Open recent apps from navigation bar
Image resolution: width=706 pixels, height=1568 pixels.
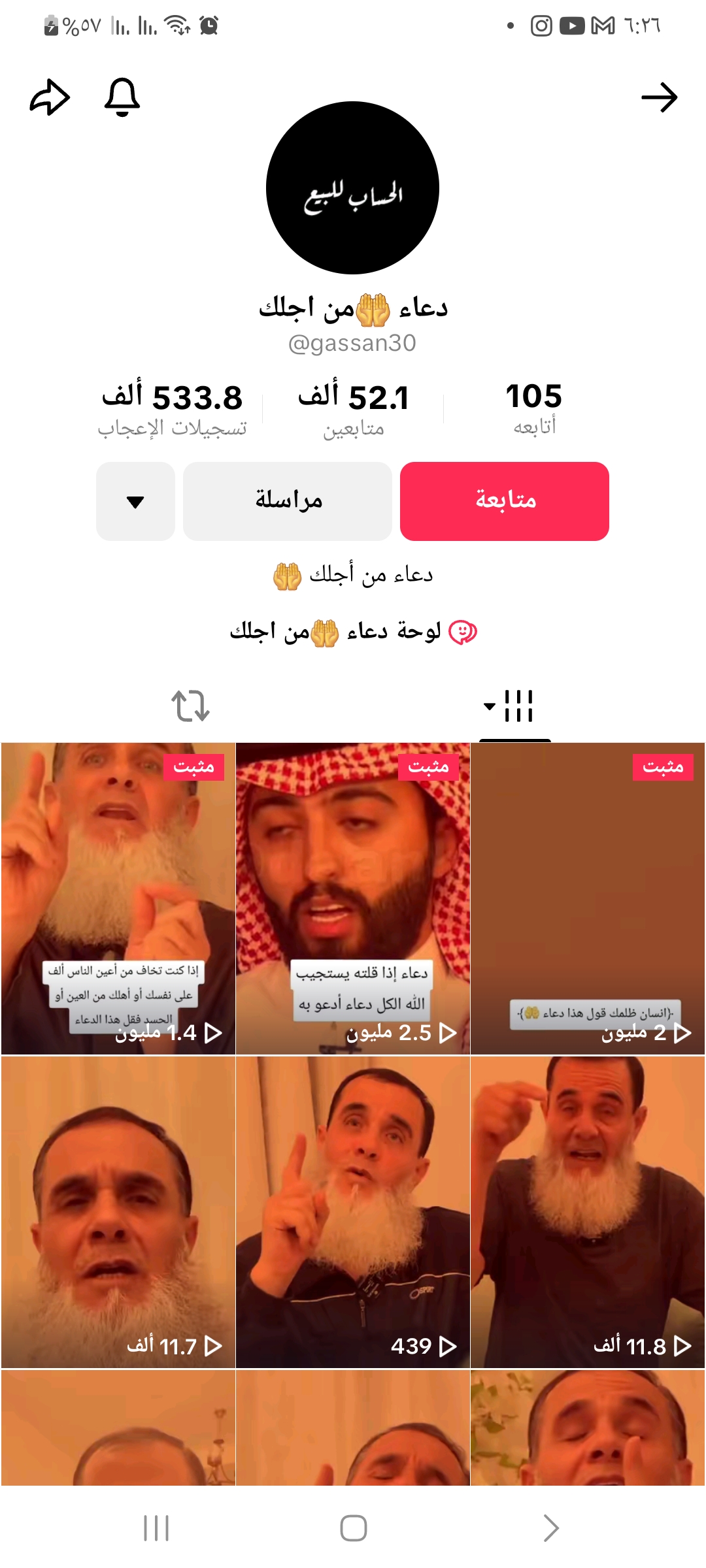[x=156, y=1528]
